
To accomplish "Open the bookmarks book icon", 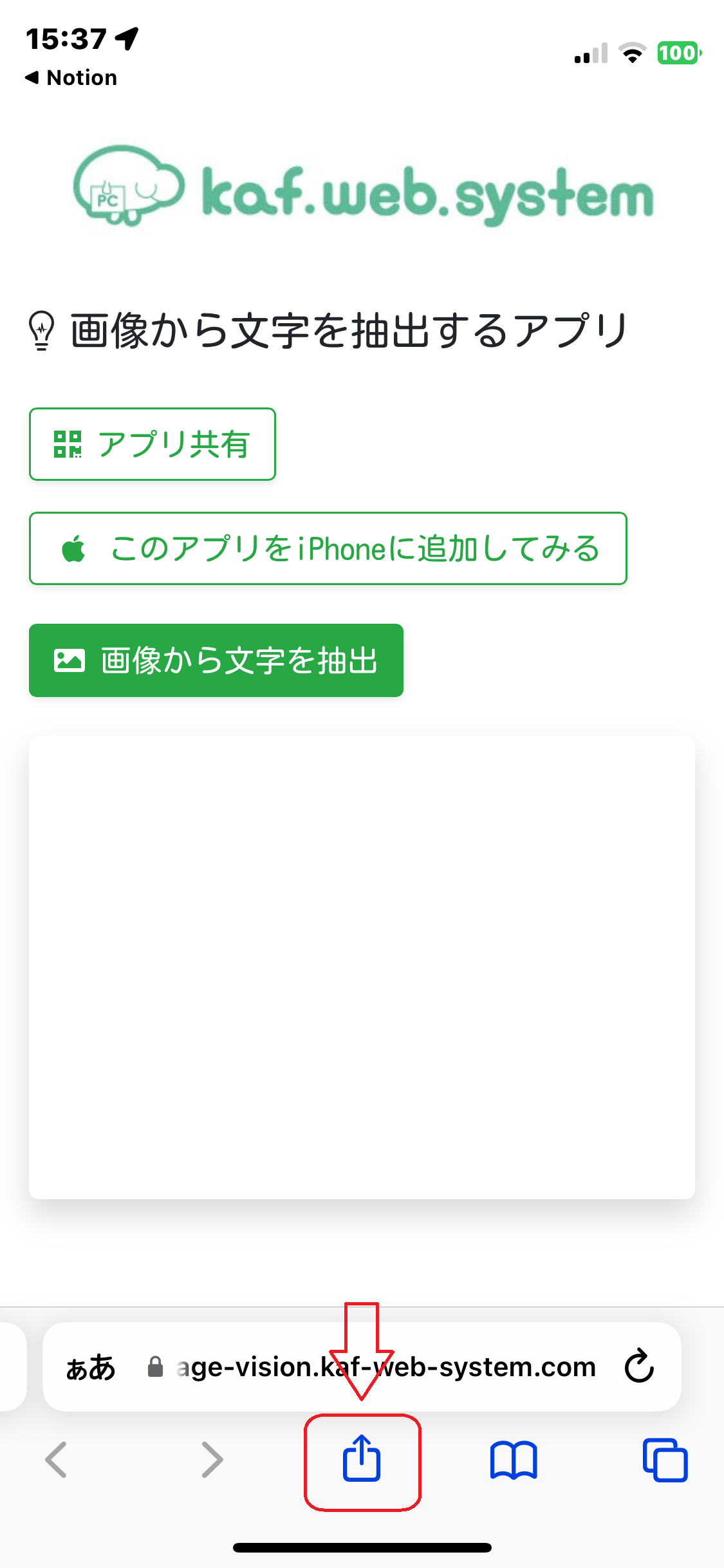I will (x=513, y=1459).
